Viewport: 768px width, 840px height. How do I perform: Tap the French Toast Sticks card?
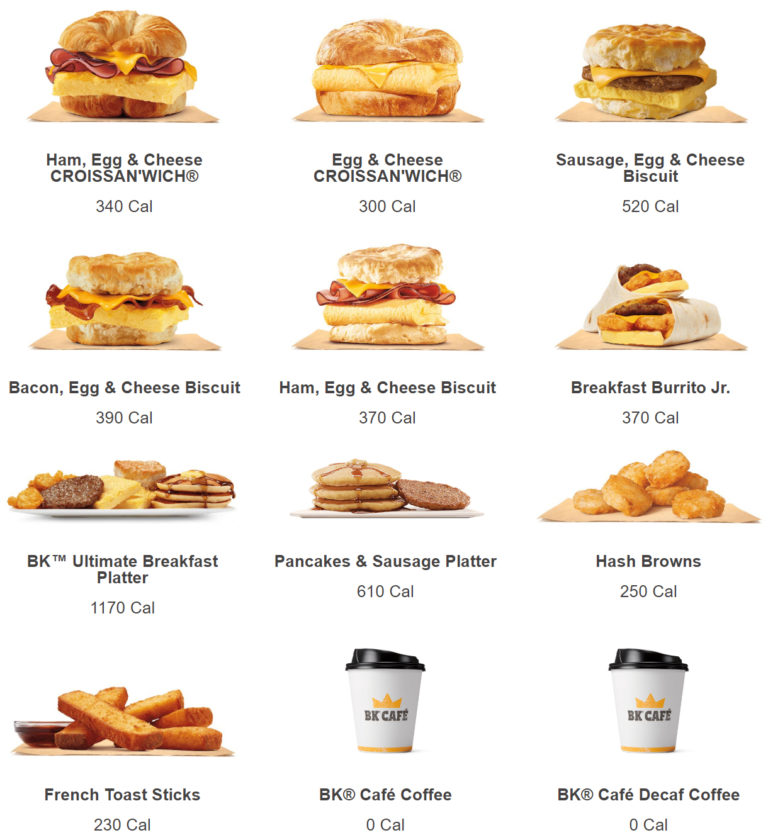pyautogui.click(x=124, y=720)
